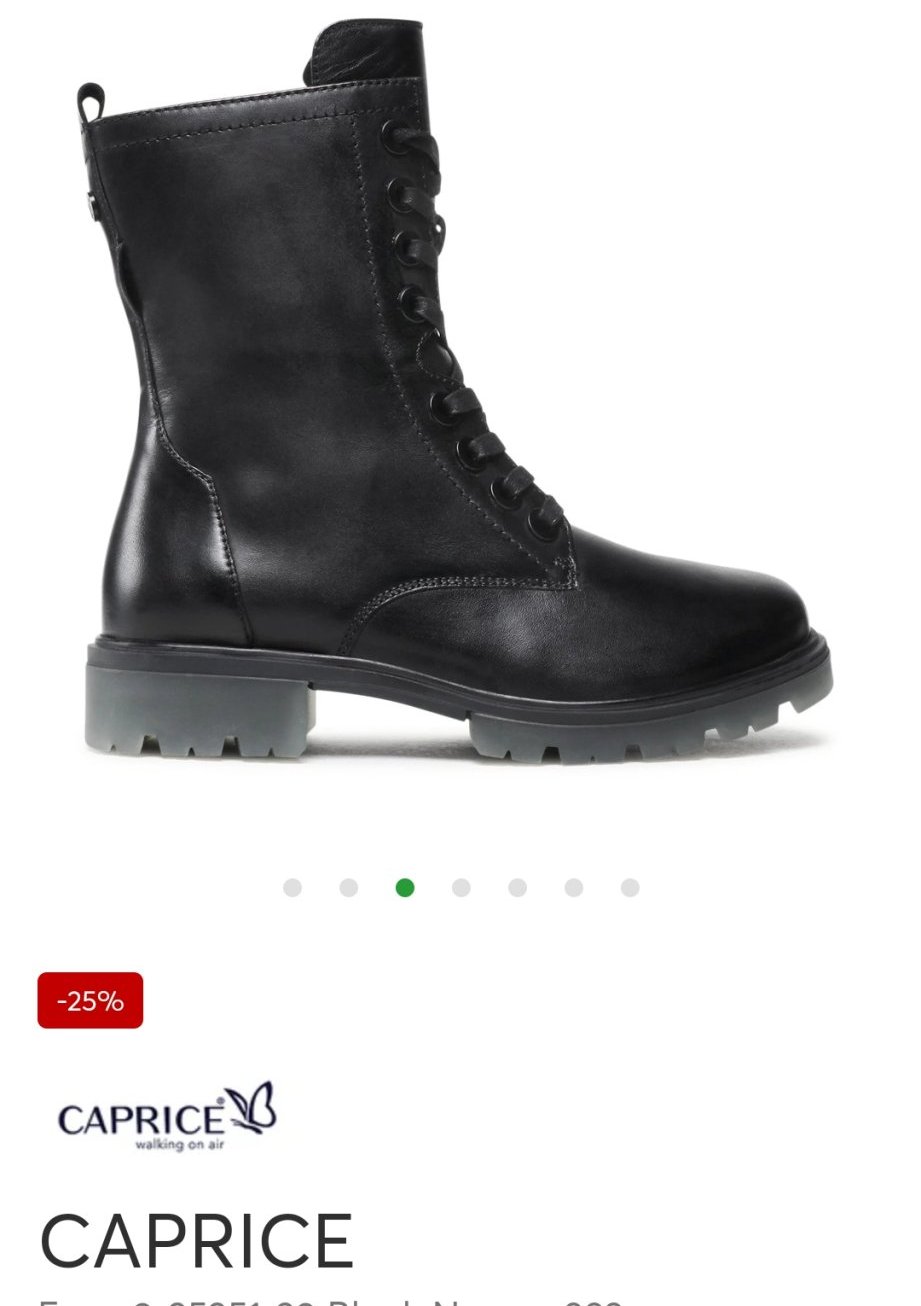
Task: Open the Caprice brand logo link
Action: (166, 1116)
